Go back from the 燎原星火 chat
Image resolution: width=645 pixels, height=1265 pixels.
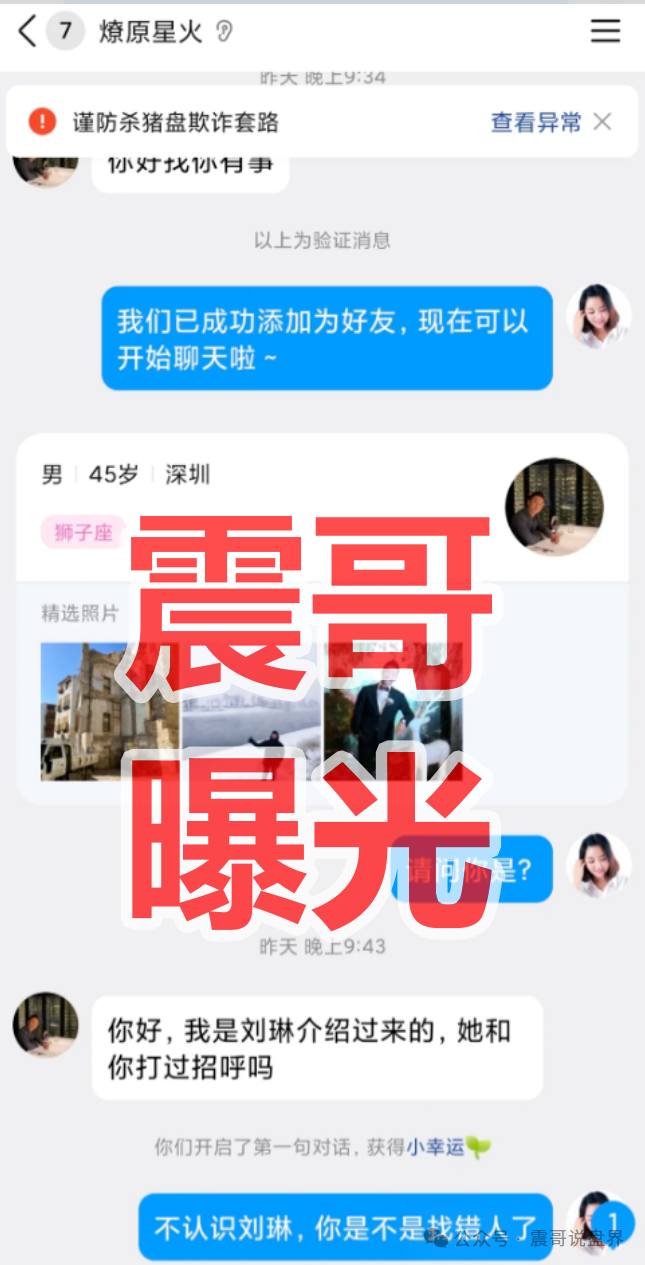(x=27, y=31)
